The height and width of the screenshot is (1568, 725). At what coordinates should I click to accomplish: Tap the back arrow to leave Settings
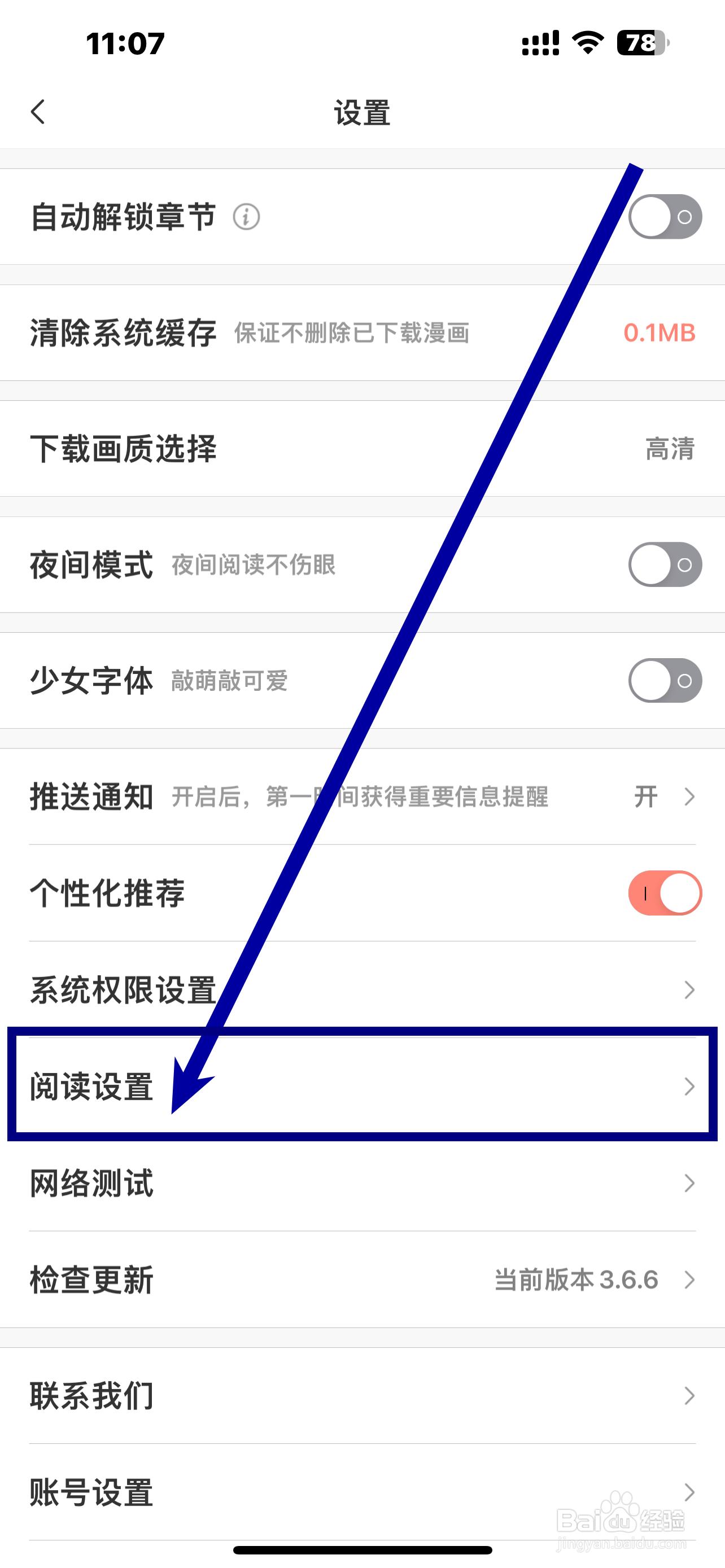click(38, 112)
